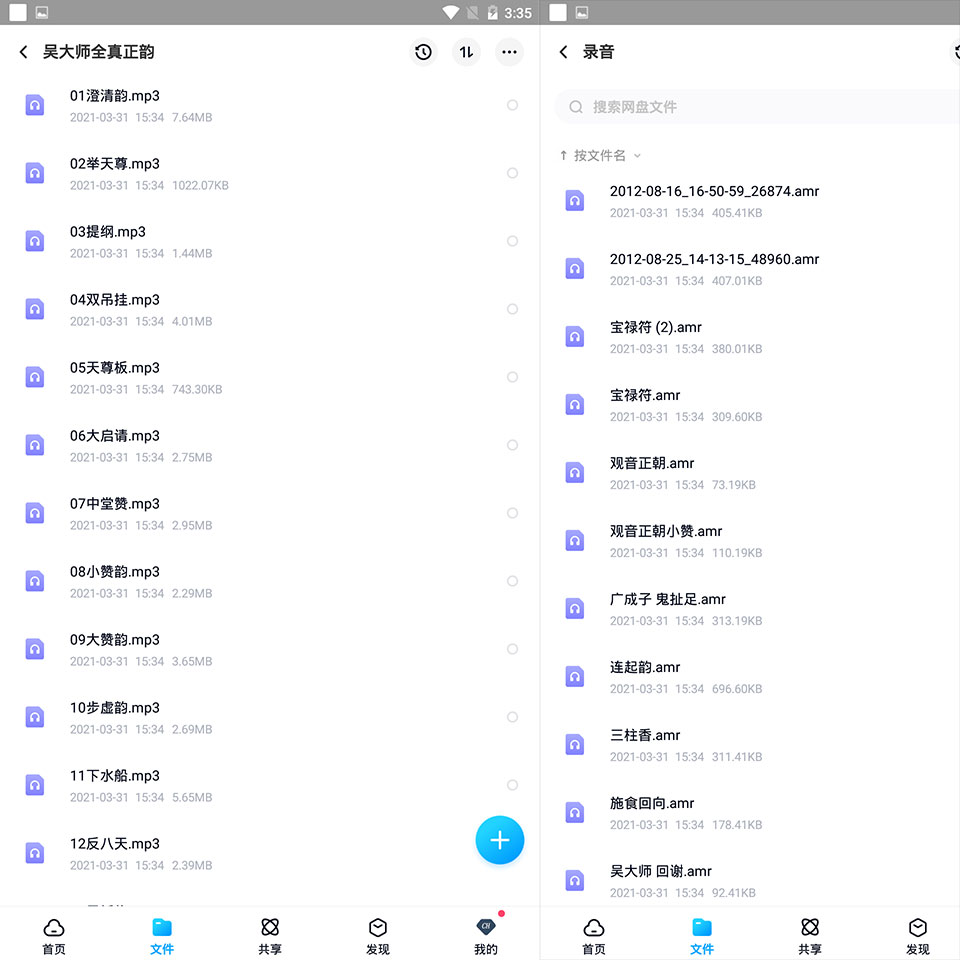Viewport: 960px width, 960px height.
Task: Open the file 11下水船.mp3
Action: (269, 785)
